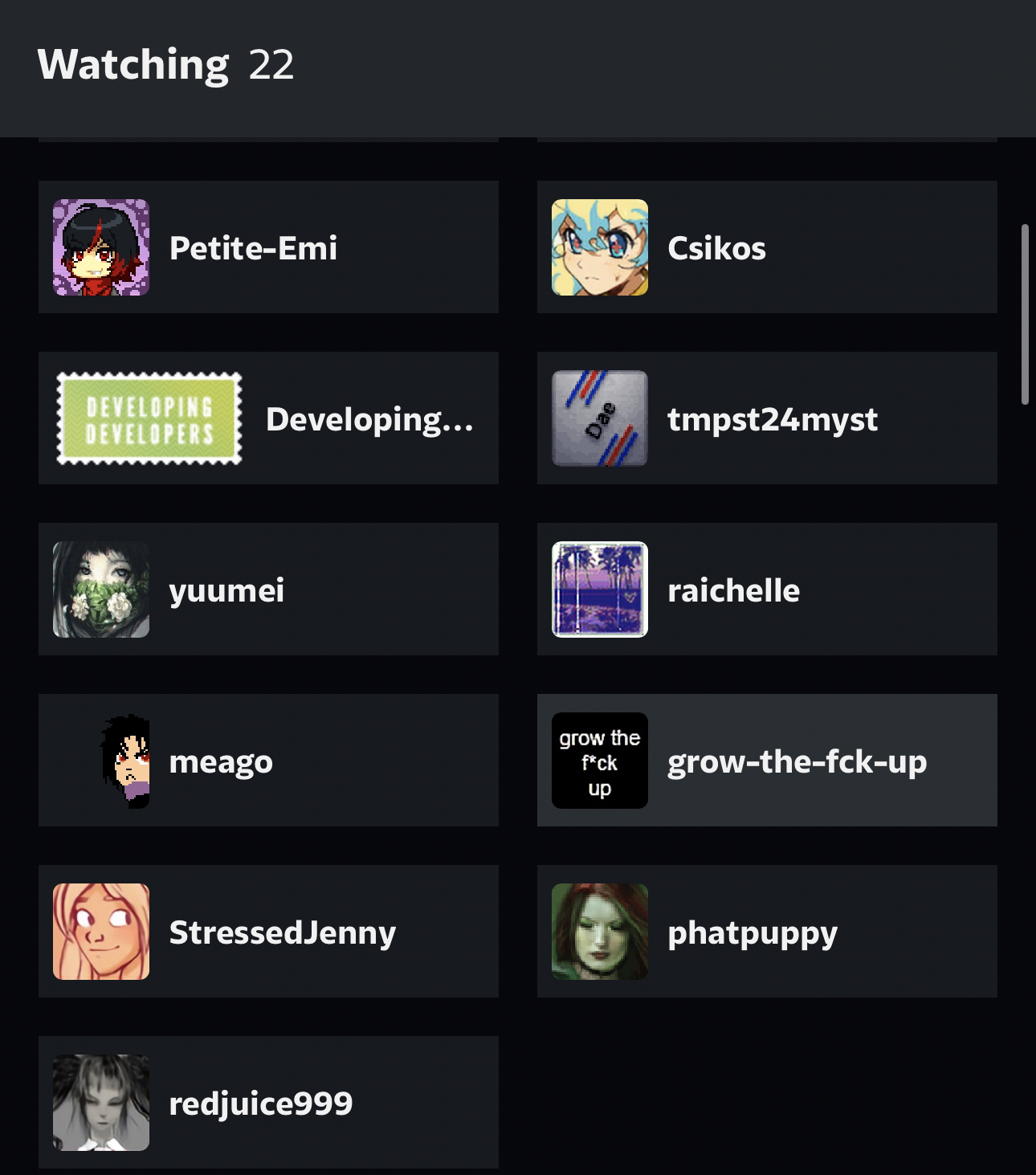The height and width of the screenshot is (1175, 1036).
Task: View tmpst24myst's profile
Action: (x=767, y=418)
